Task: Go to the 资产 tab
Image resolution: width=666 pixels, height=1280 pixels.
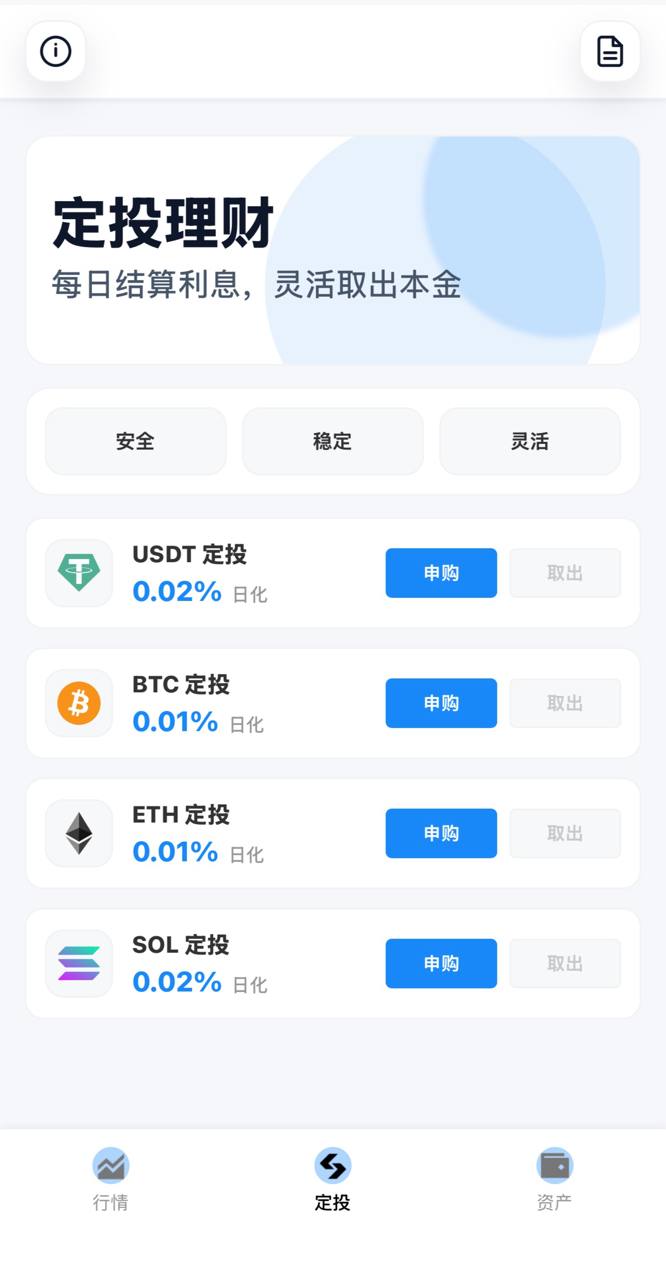Action: coord(554,1178)
